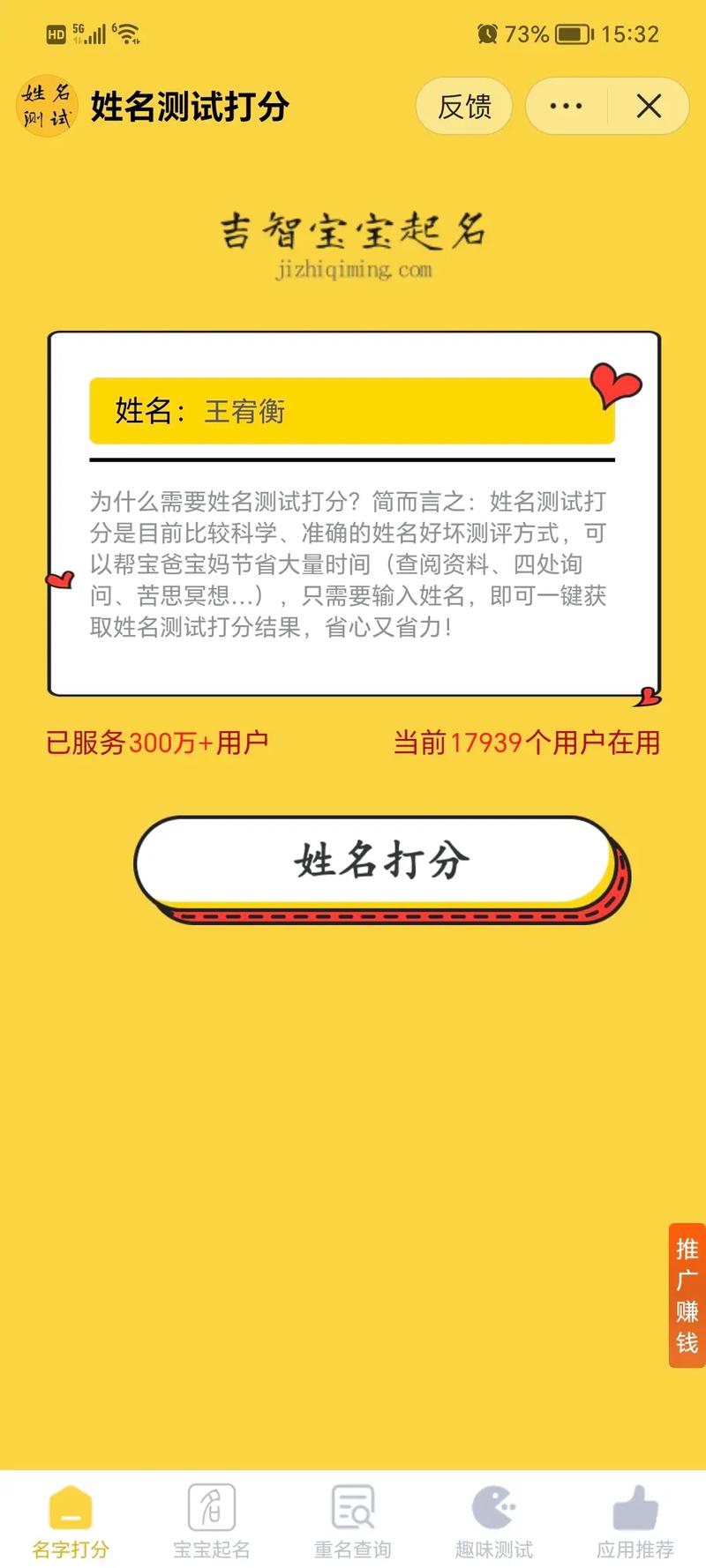Close the mini program with X
Image resolution: width=706 pixels, height=1568 pixels.
pyautogui.click(x=649, y=107)
